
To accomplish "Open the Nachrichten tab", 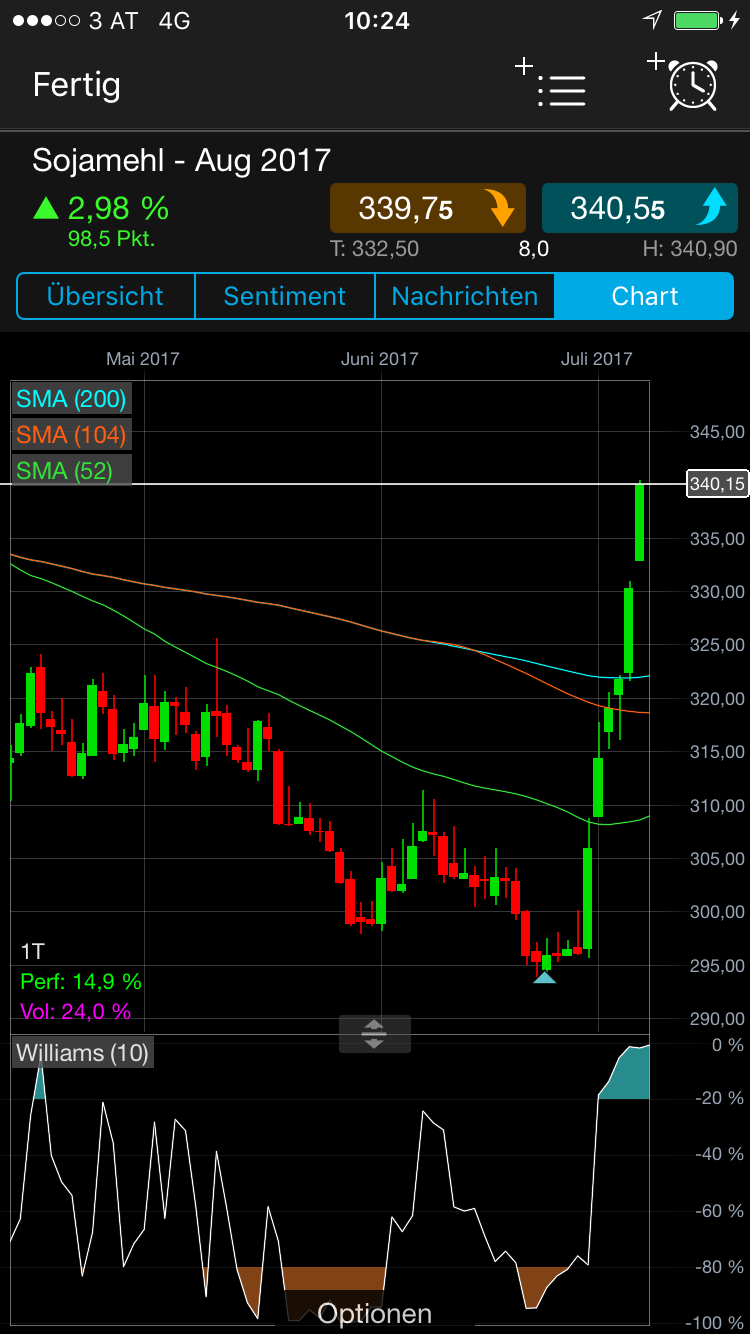I will pos(464,296).
